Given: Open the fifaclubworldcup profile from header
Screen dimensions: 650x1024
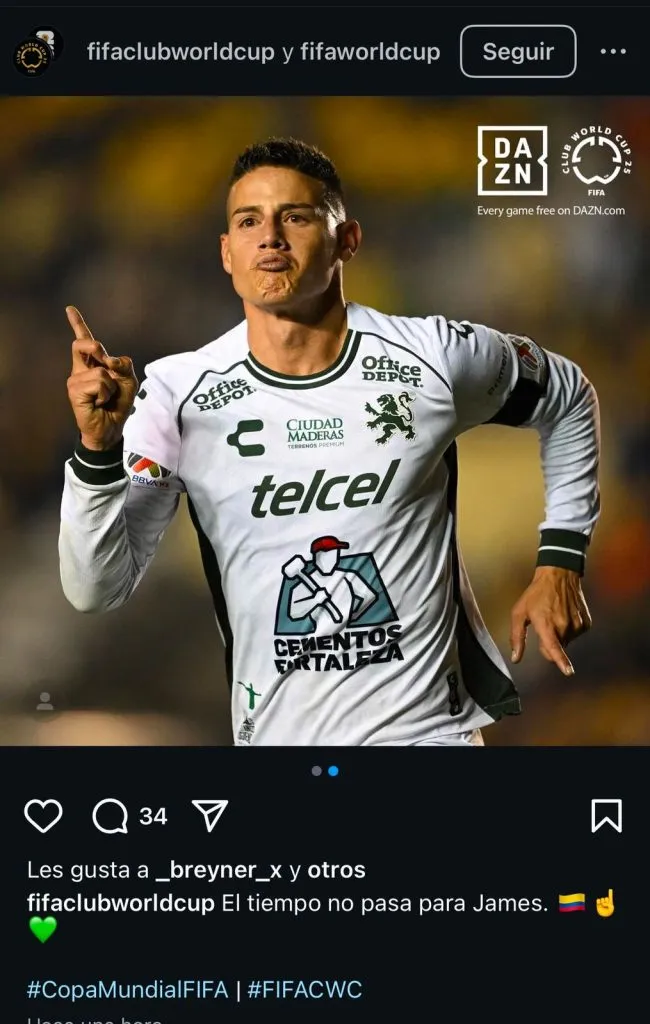Looking at the screenshot, I should click(x=180, y=52).
